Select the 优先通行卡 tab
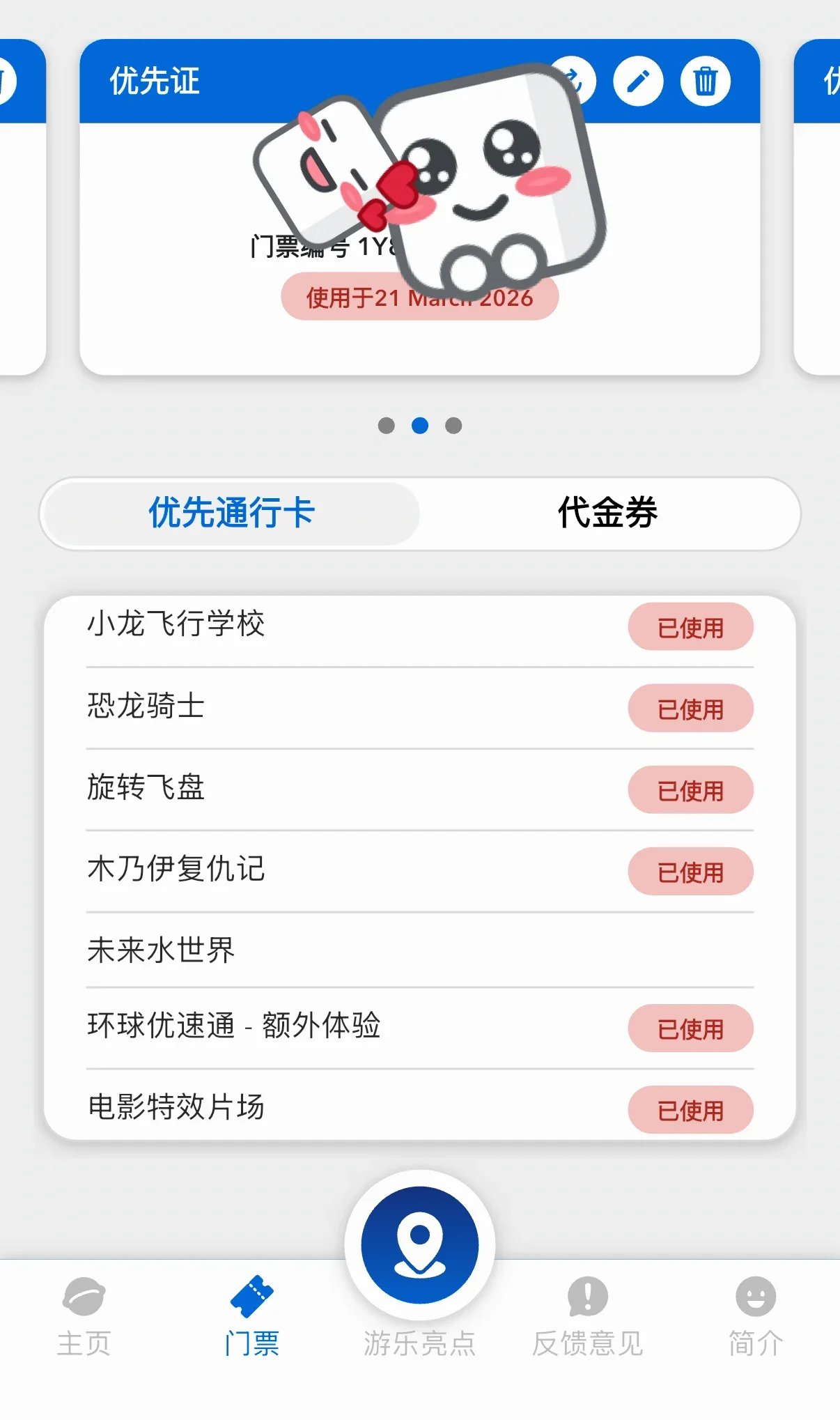 click(231, 513)
